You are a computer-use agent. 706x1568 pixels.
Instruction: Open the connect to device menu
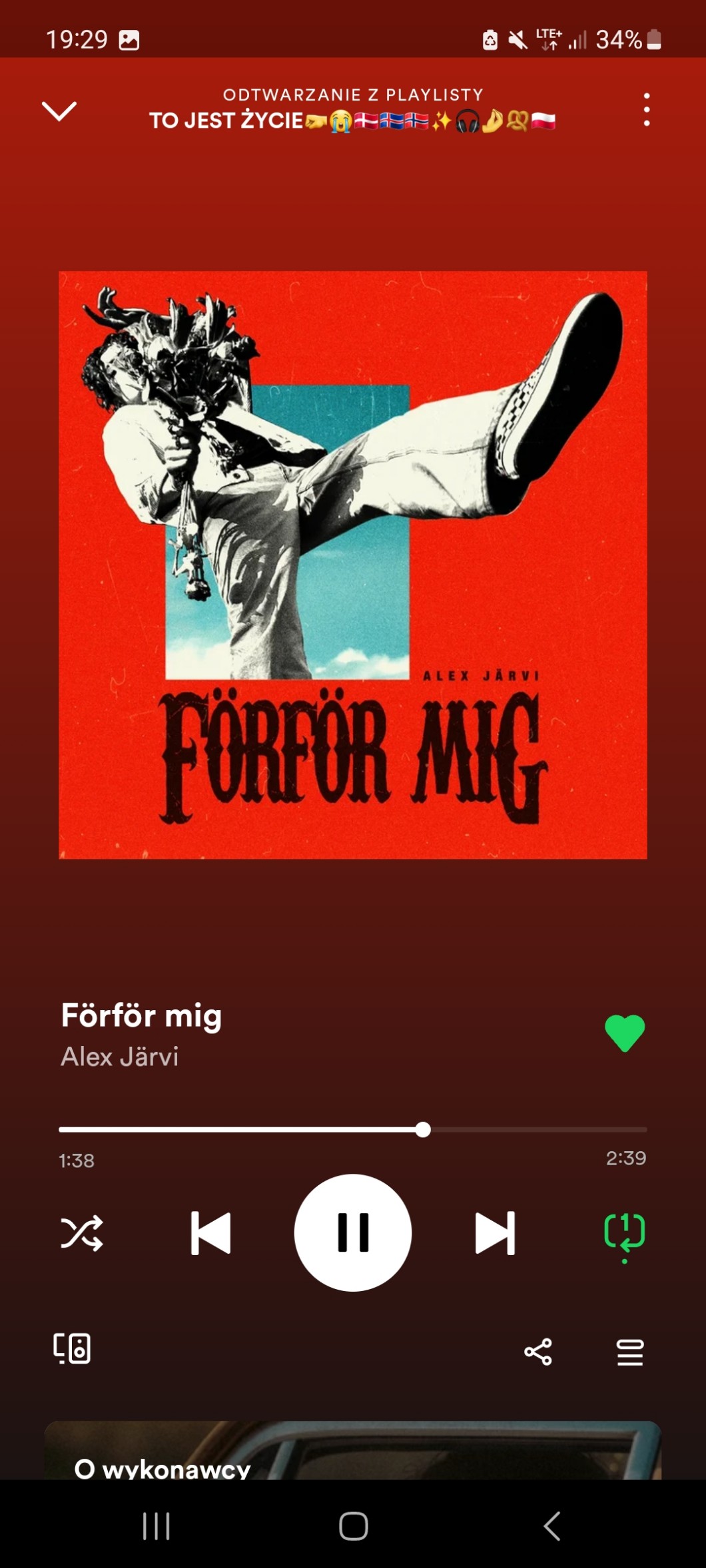(72, 1349)
